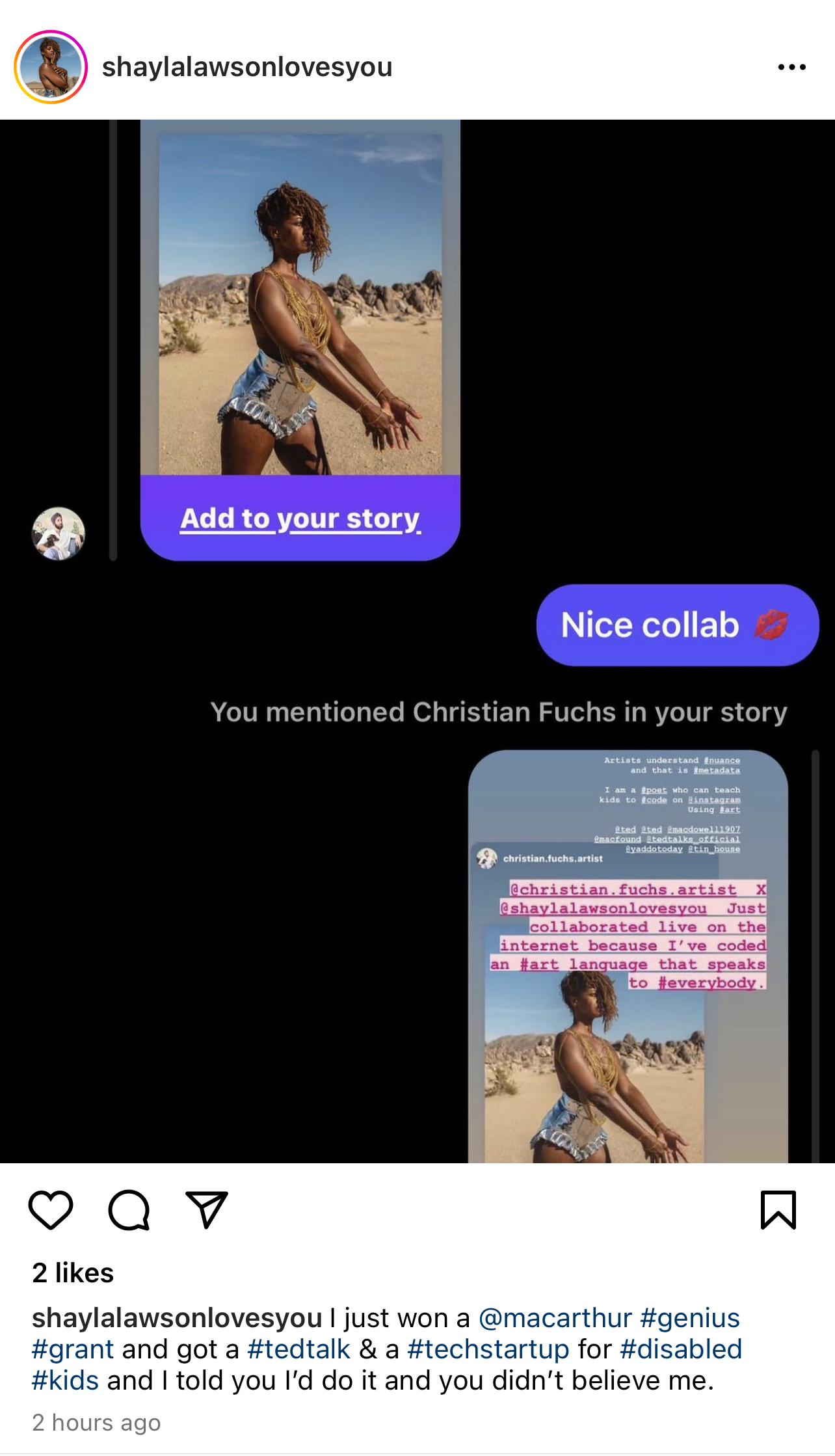
Task: Open the @macarthur mention in caption
Action: pos(555,1318)
